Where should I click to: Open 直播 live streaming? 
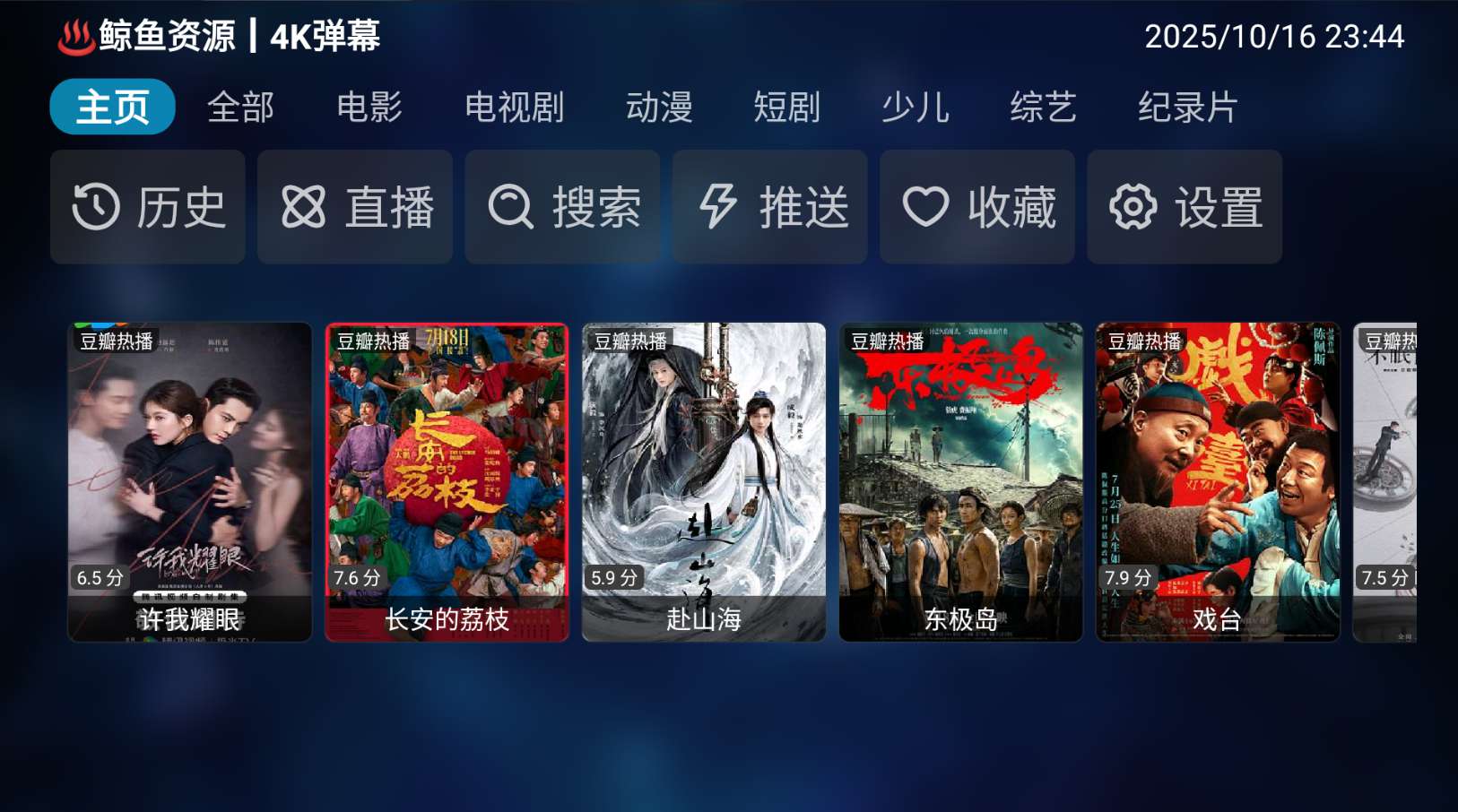(x=355, y=207)
